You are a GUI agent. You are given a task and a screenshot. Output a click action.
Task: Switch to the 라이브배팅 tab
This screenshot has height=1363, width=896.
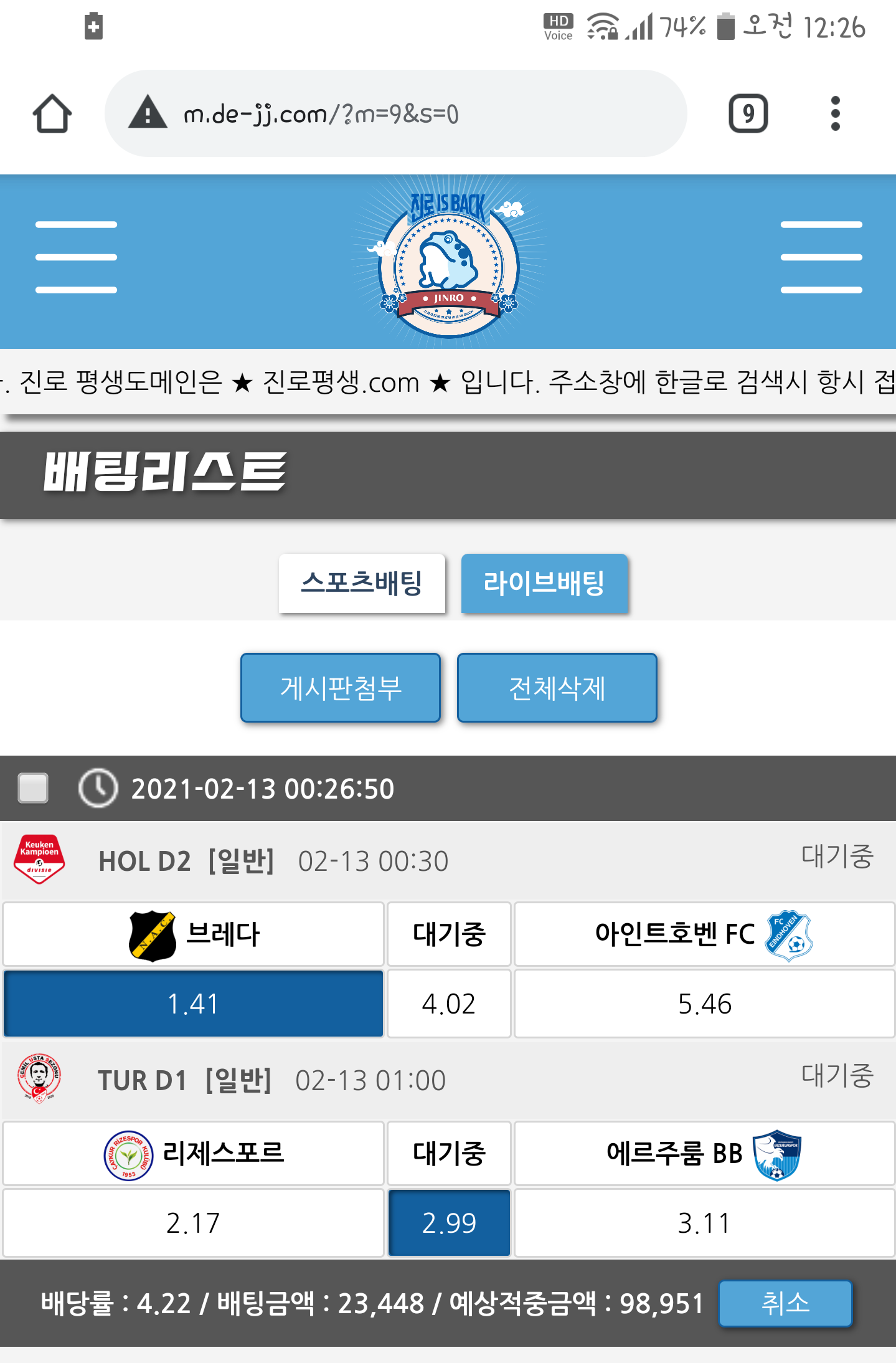tap(544, 584)
